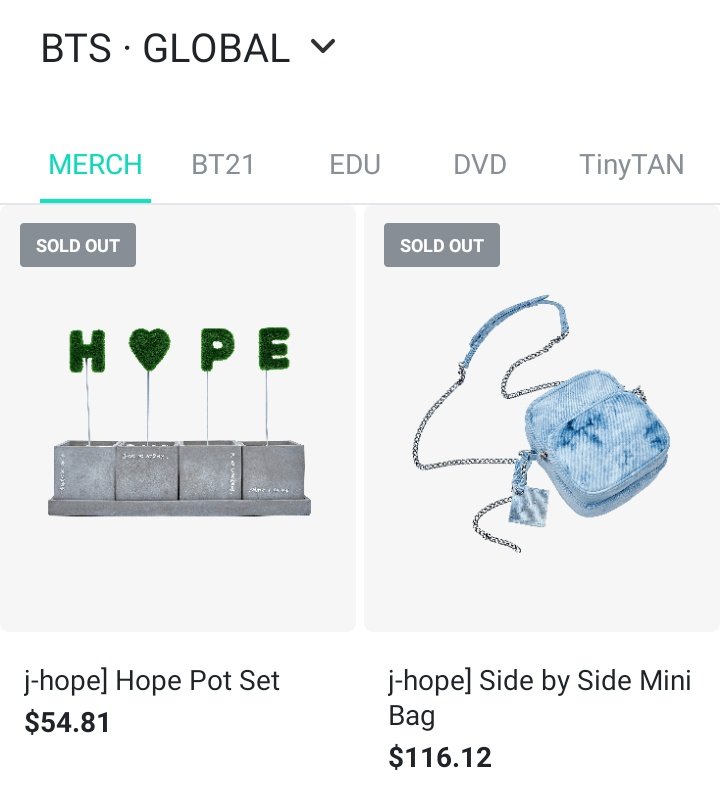This screenshot has height=802, width=720.
Task: Select the MERCH tab
Action: 96,165
